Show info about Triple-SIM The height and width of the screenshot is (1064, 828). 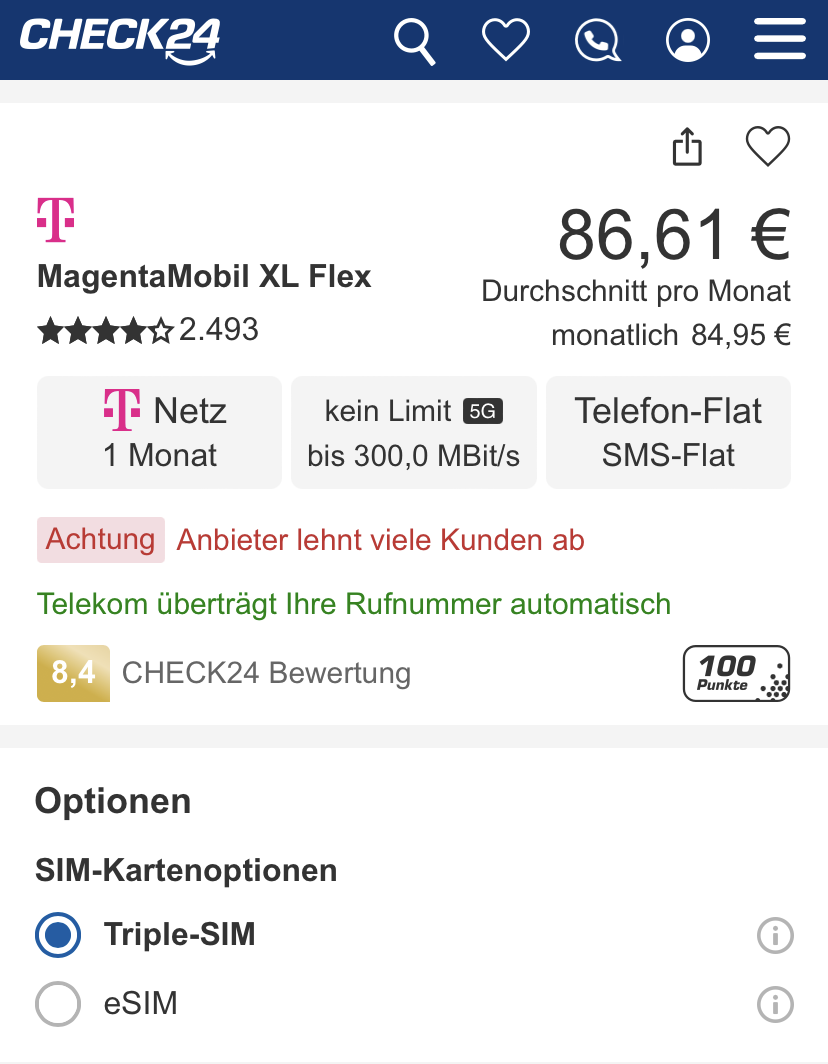coord(775,936)
